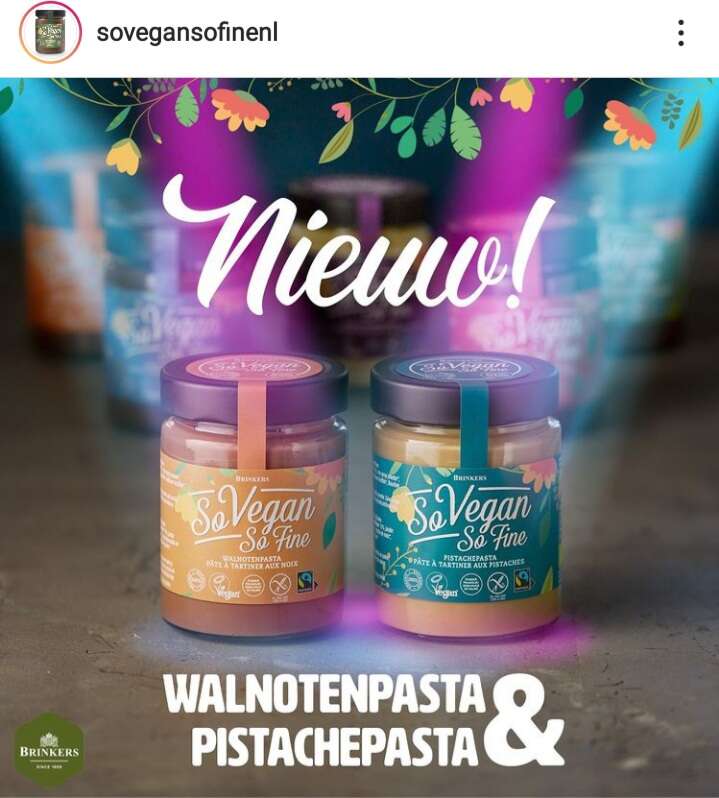Open the post's three-dot overflow menu
719x798 pixels.
(x=681, y=33)
